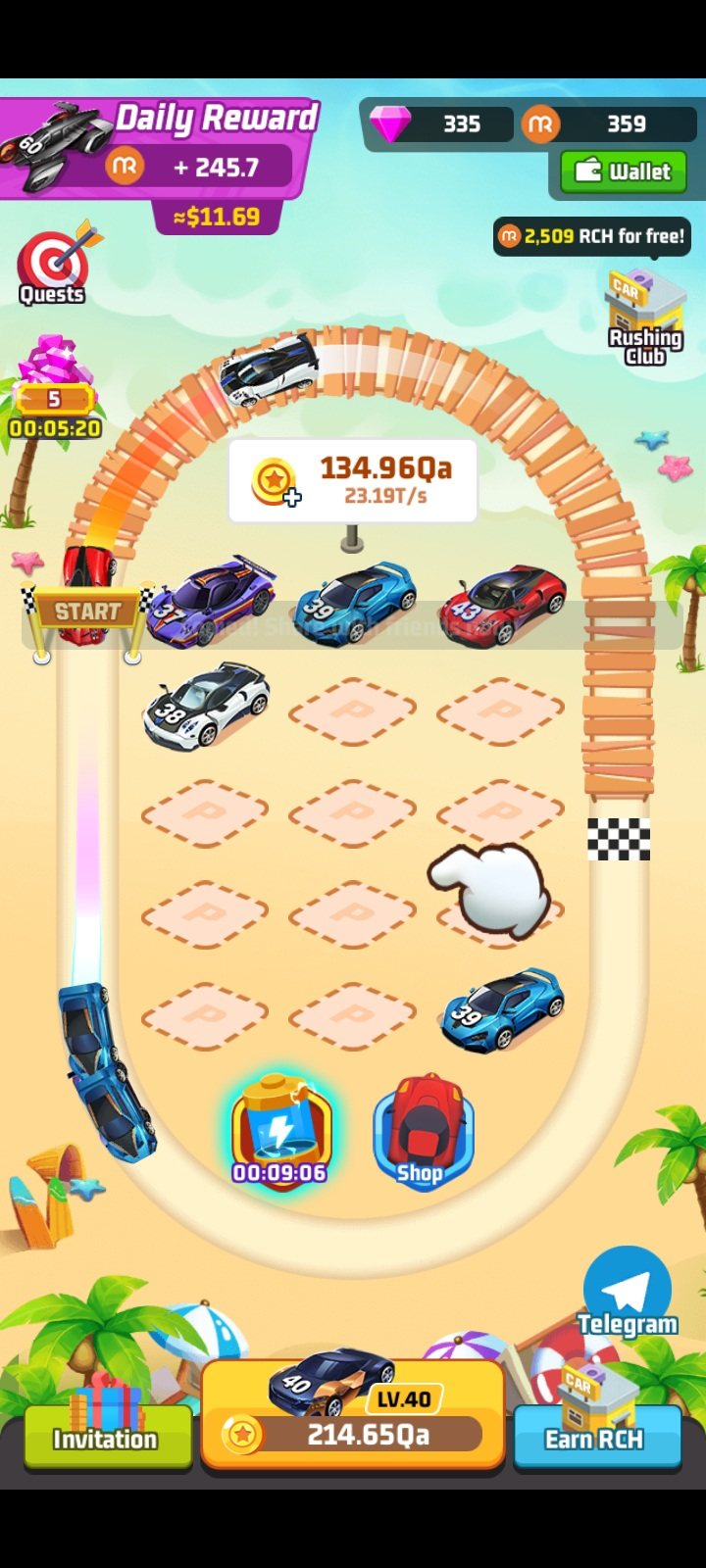Viewport: 706px width, 1568px height.
Task: Open the Quests target icon
Action: pyautogui.click(x=54, y=267)
